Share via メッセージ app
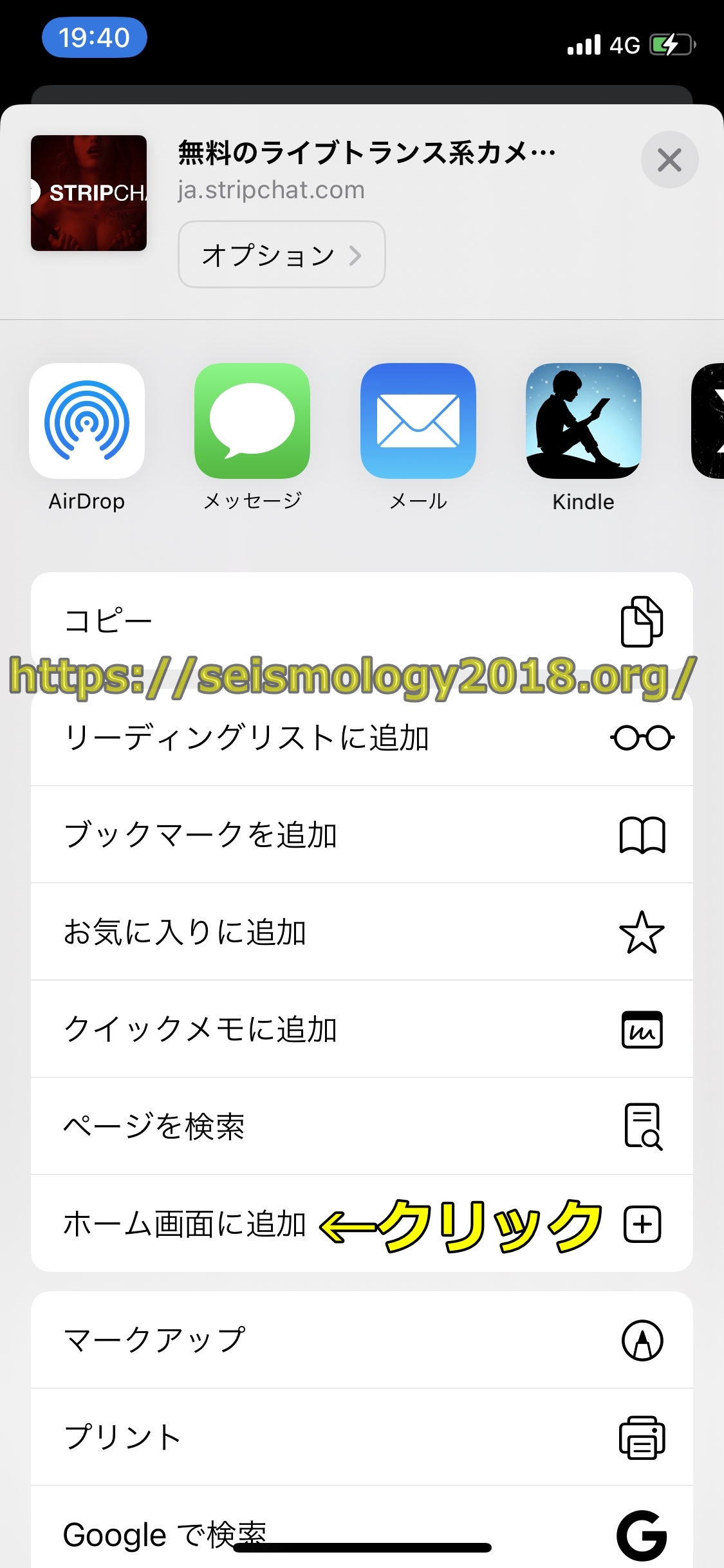This screenshot has height=1568, width=724. point(252,422)
